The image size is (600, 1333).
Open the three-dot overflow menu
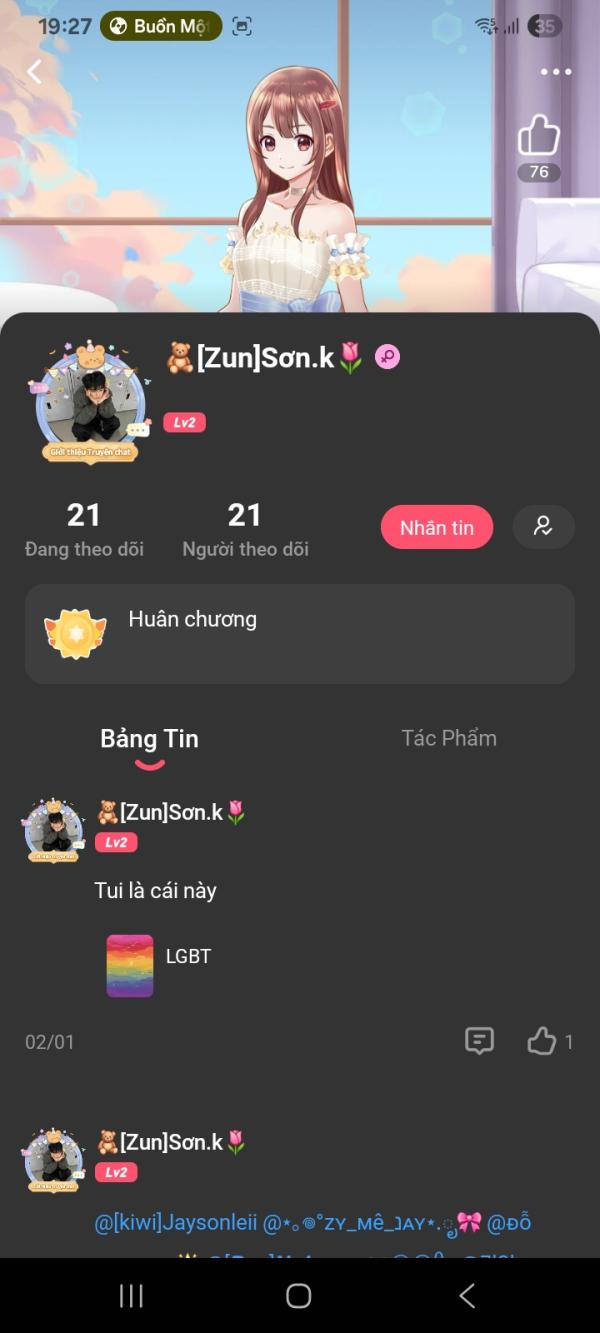click(x=555, y=72)
